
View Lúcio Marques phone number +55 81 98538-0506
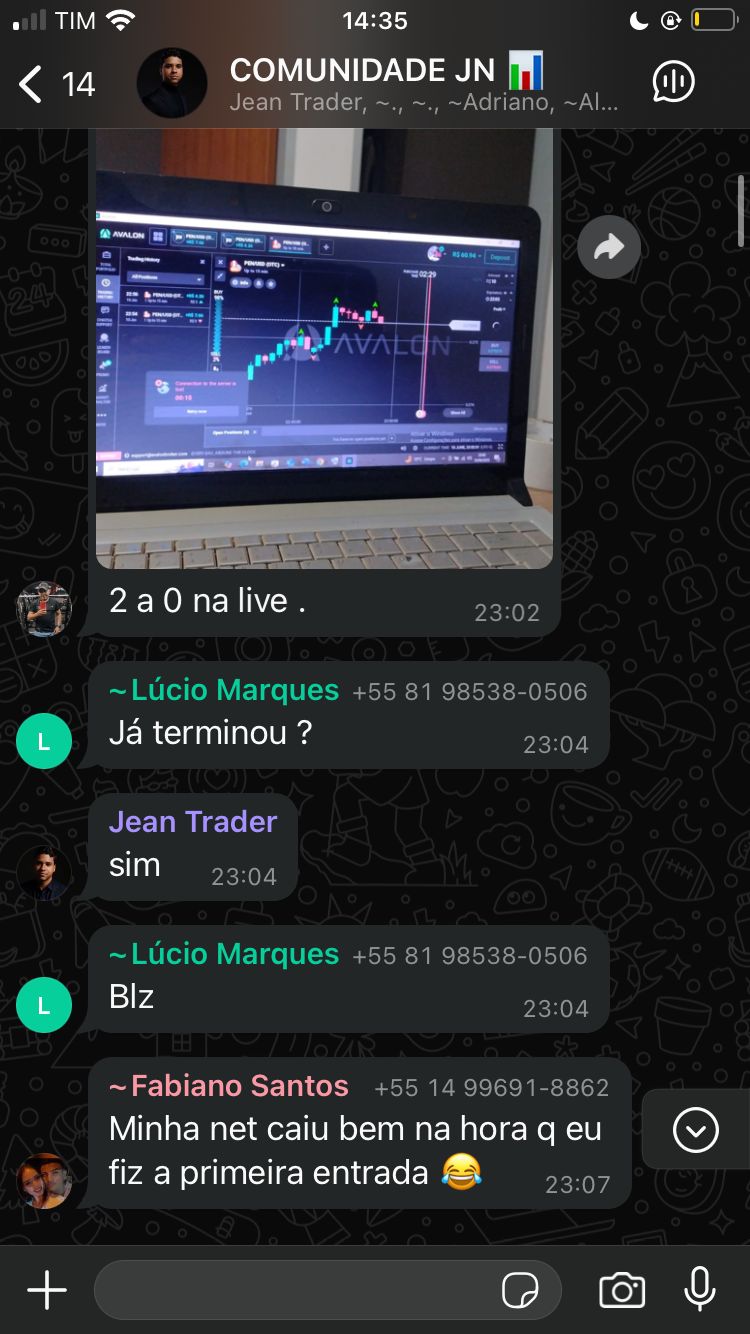pyautogui.click(x=470, y=692)
